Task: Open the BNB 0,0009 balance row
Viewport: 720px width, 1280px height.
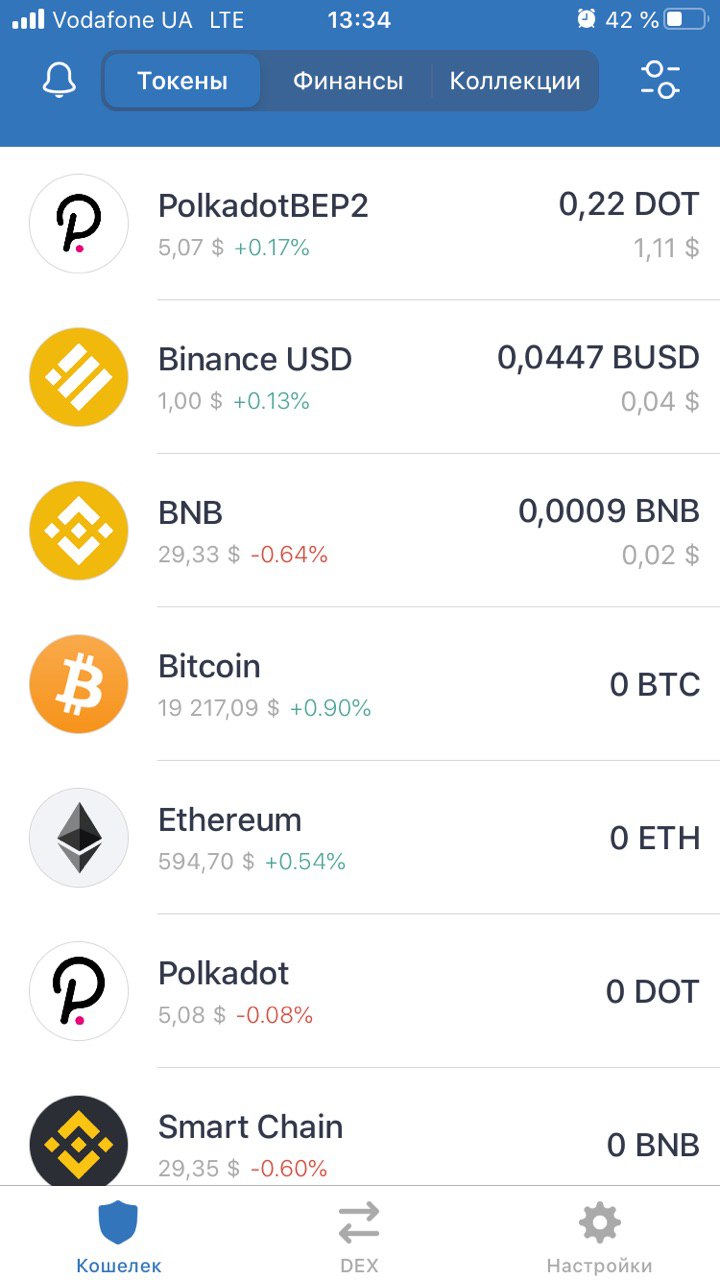Action: point(360,530)
